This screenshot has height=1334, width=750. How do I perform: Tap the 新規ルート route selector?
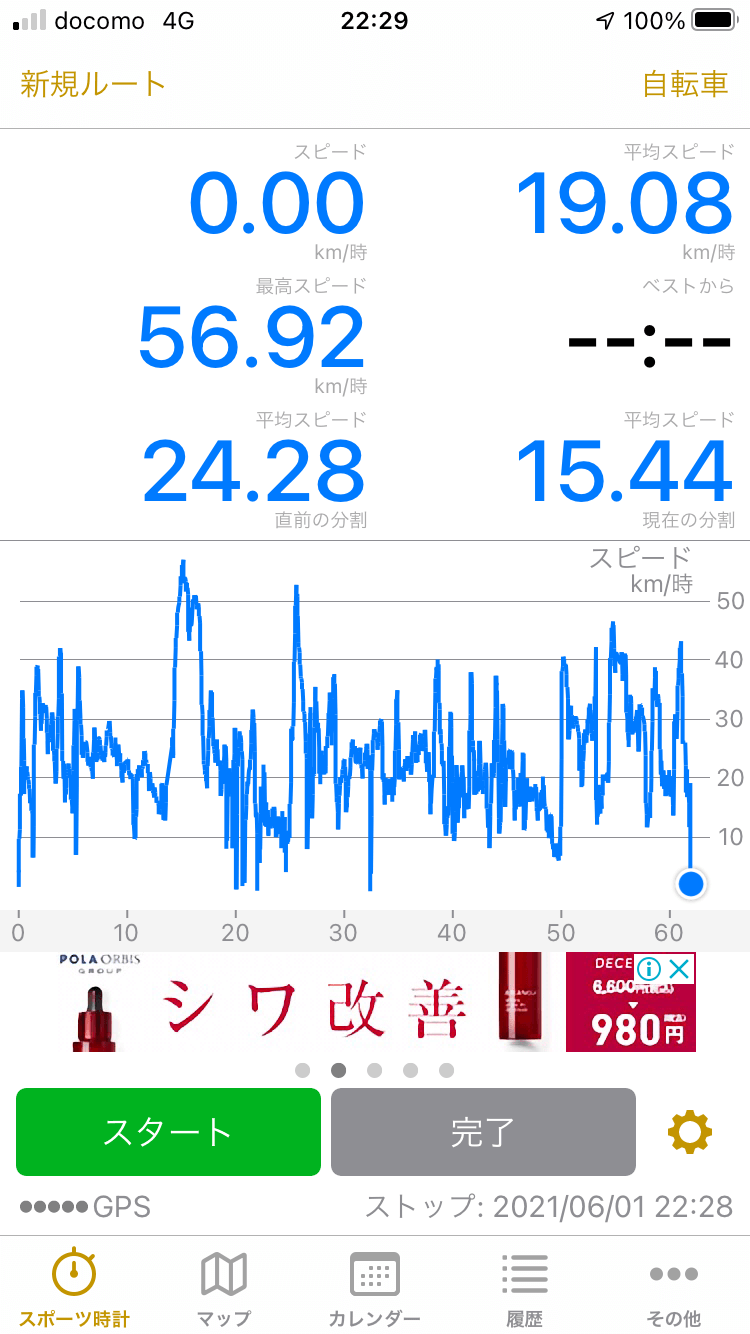92,84
